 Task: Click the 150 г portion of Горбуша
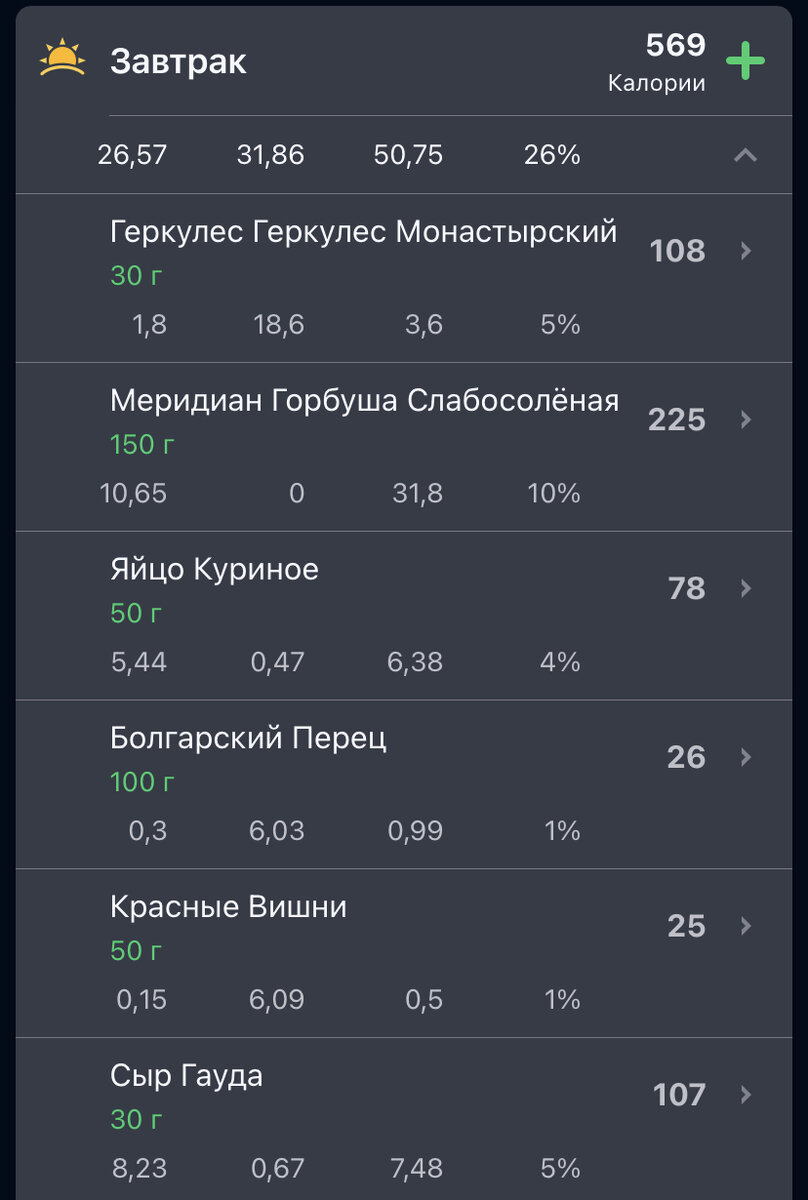tap(143, 444)
